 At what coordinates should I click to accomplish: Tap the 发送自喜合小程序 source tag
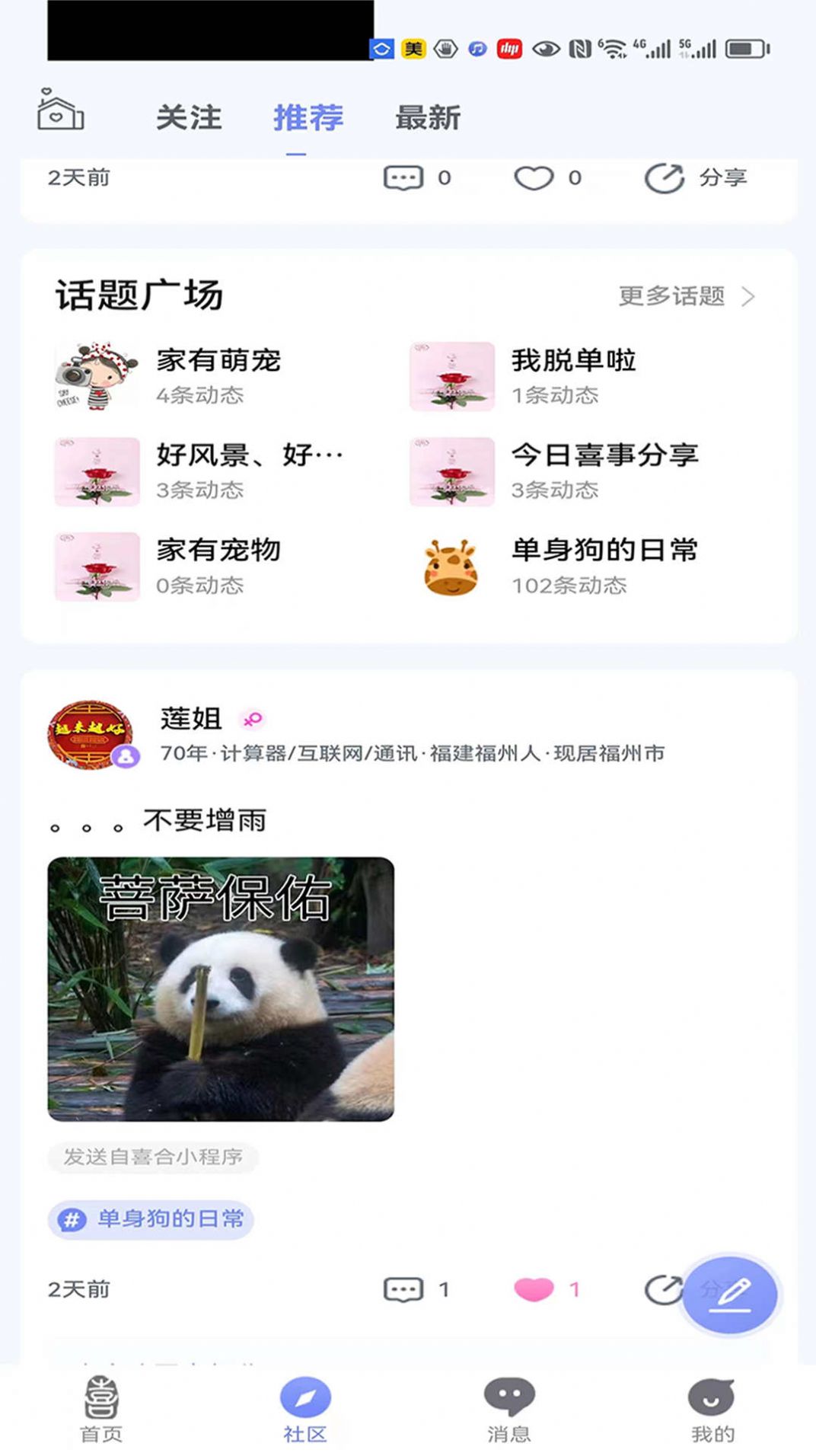tap(154, 1157)
